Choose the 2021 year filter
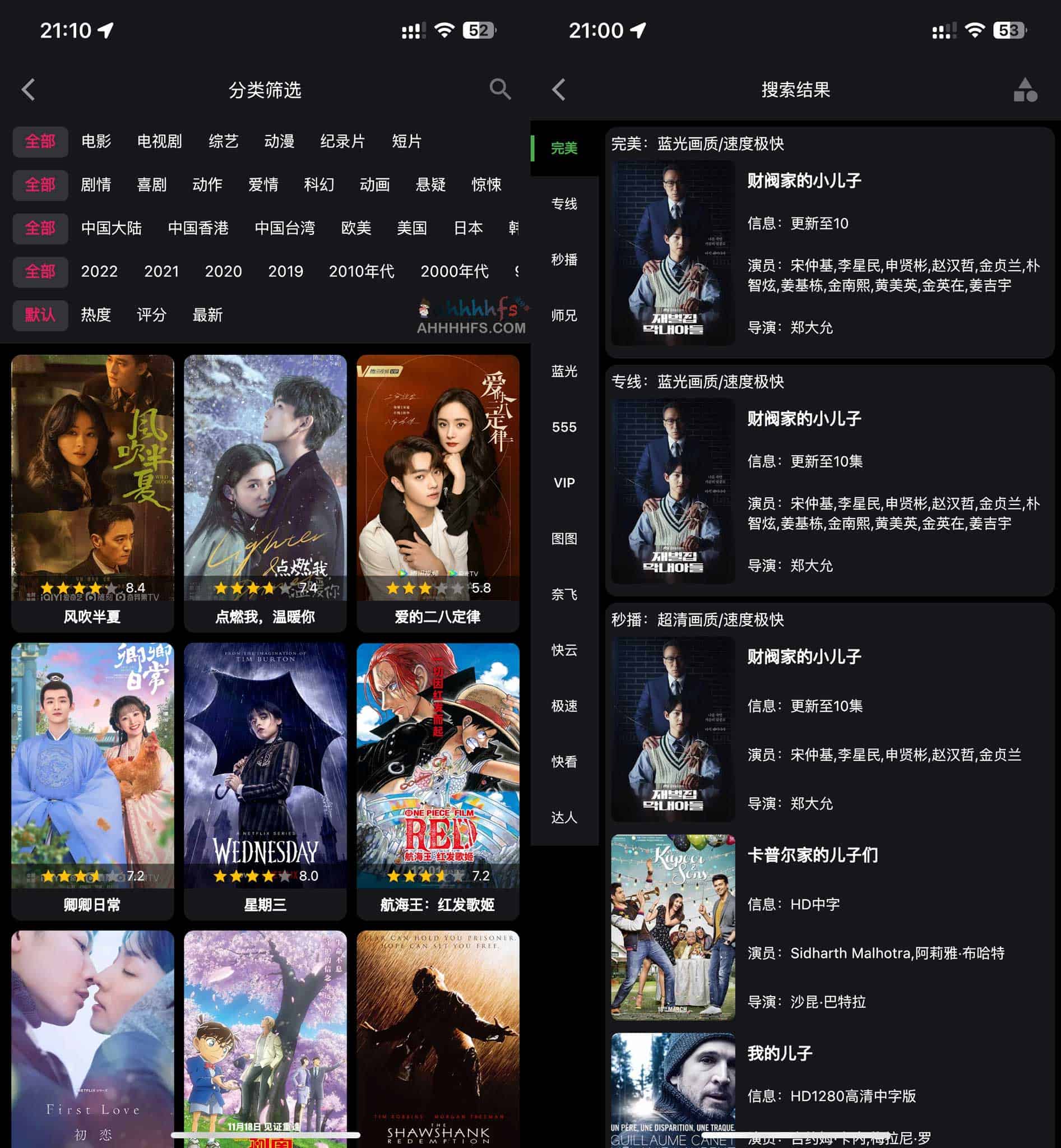 click(x=161, y=271)
